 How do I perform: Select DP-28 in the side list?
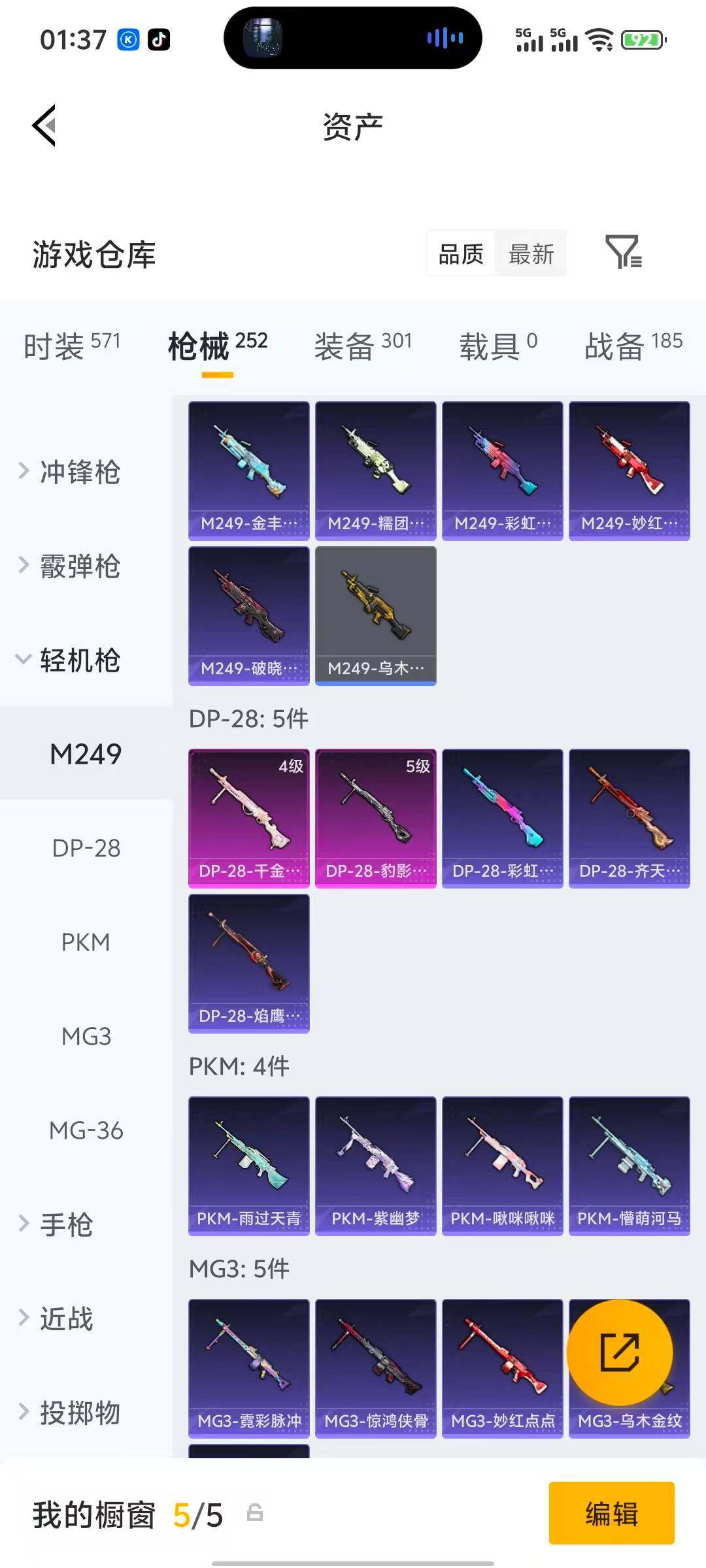pos(86,848)
